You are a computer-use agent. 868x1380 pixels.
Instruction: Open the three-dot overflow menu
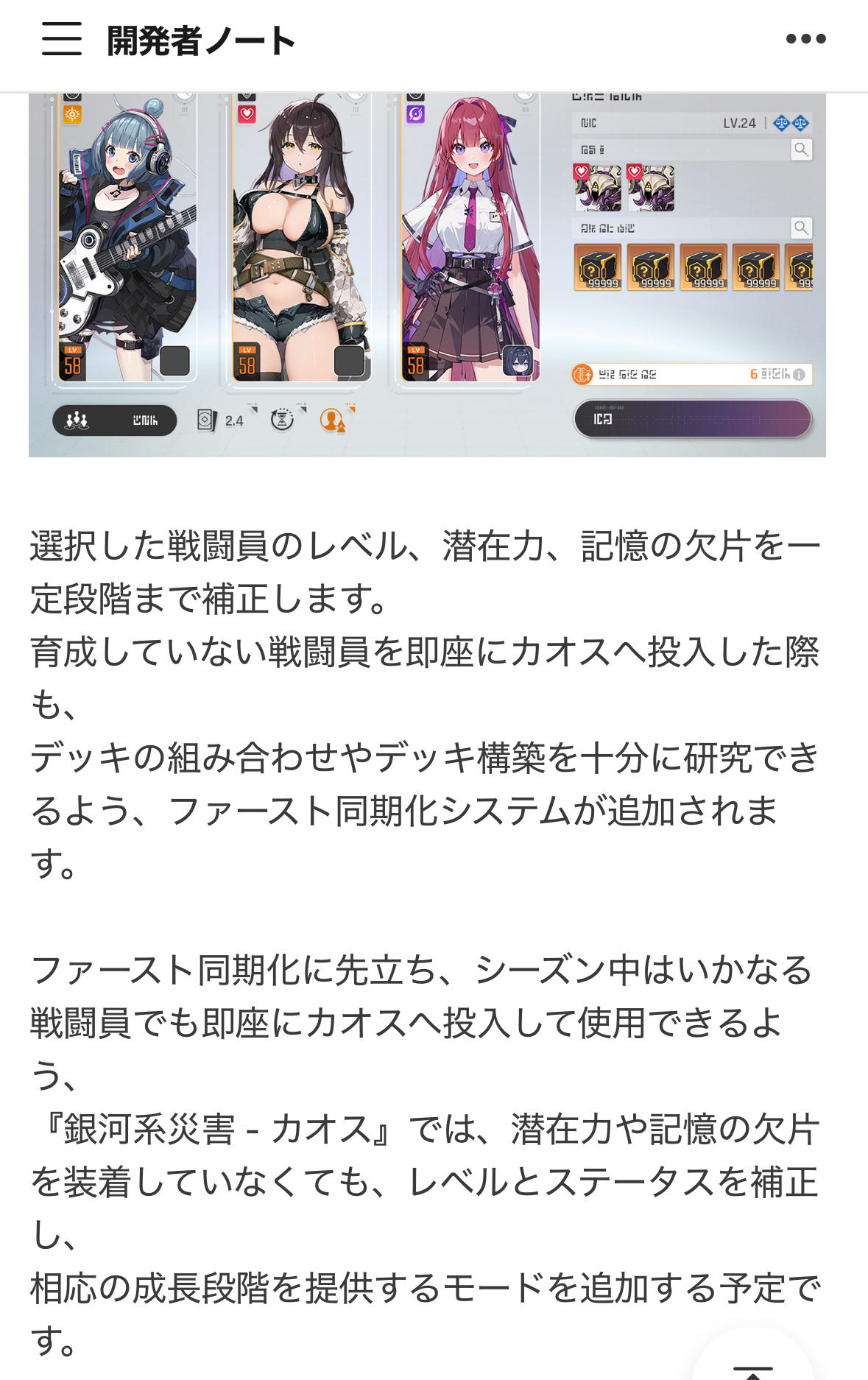pos(805,40)
